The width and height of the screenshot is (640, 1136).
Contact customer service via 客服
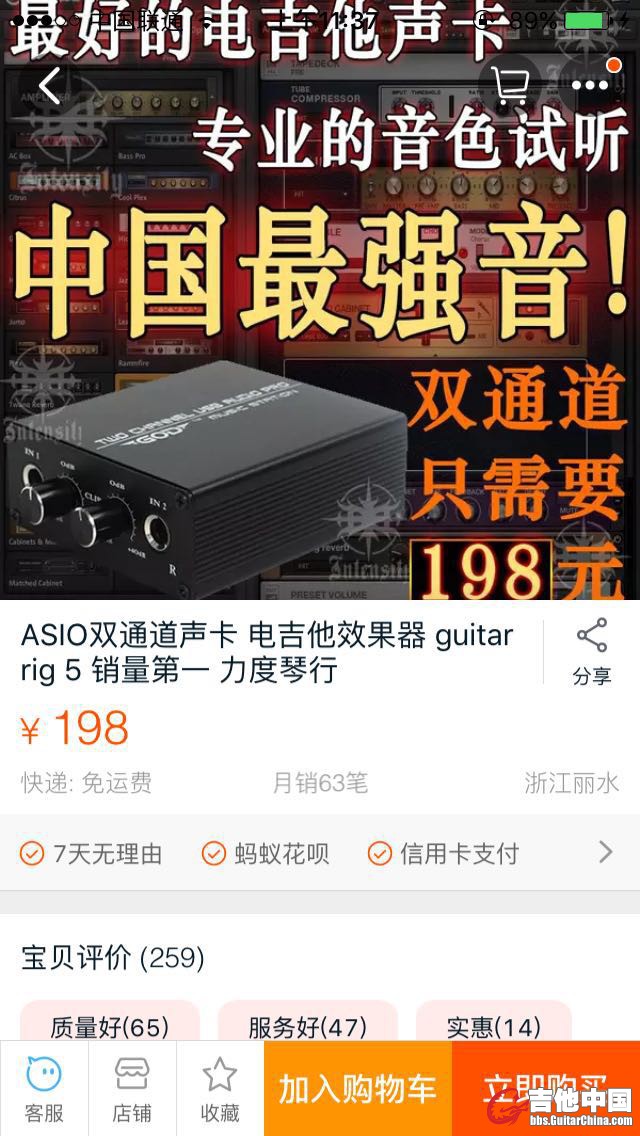(x=44, y=1089)
